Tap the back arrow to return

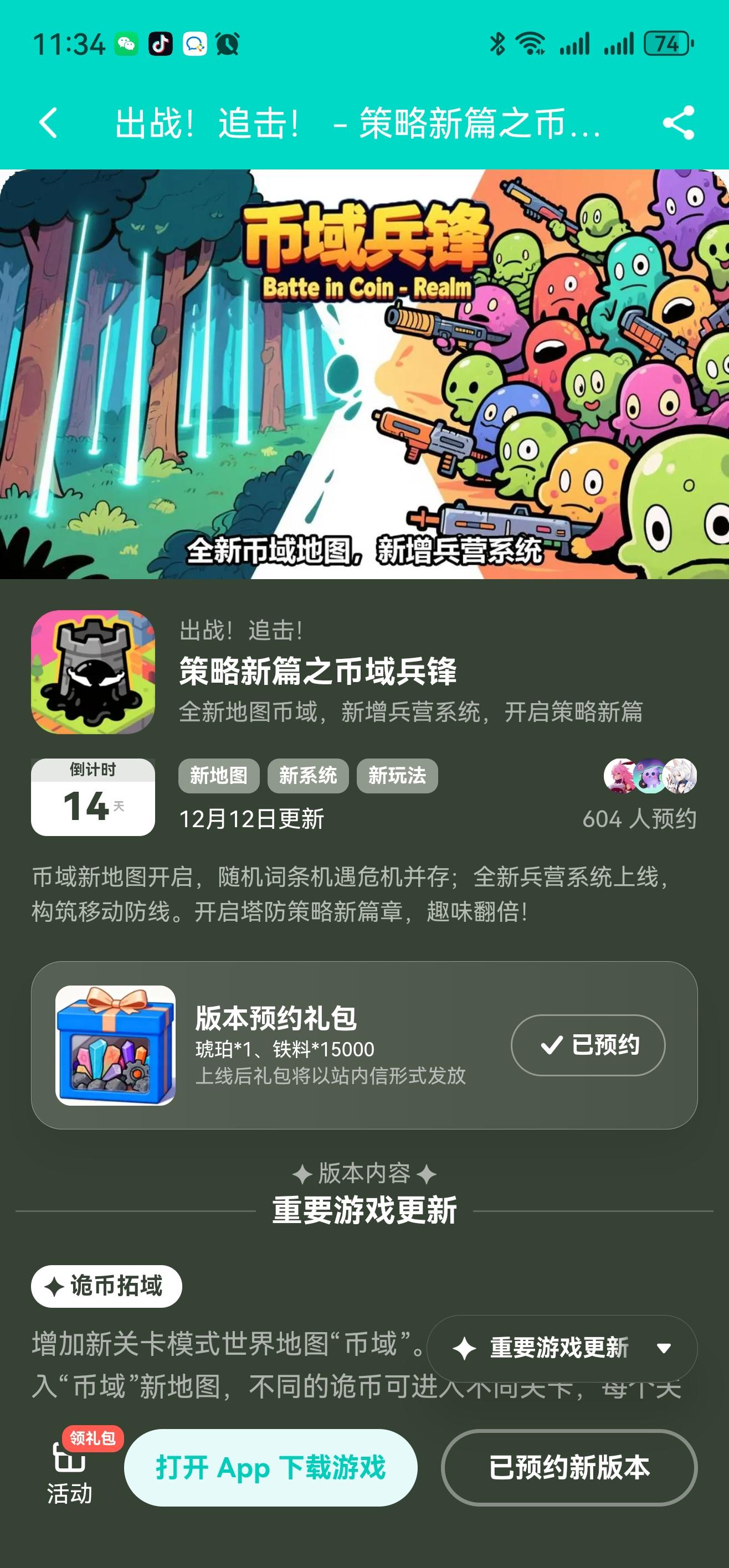click(x=49, y=123)
